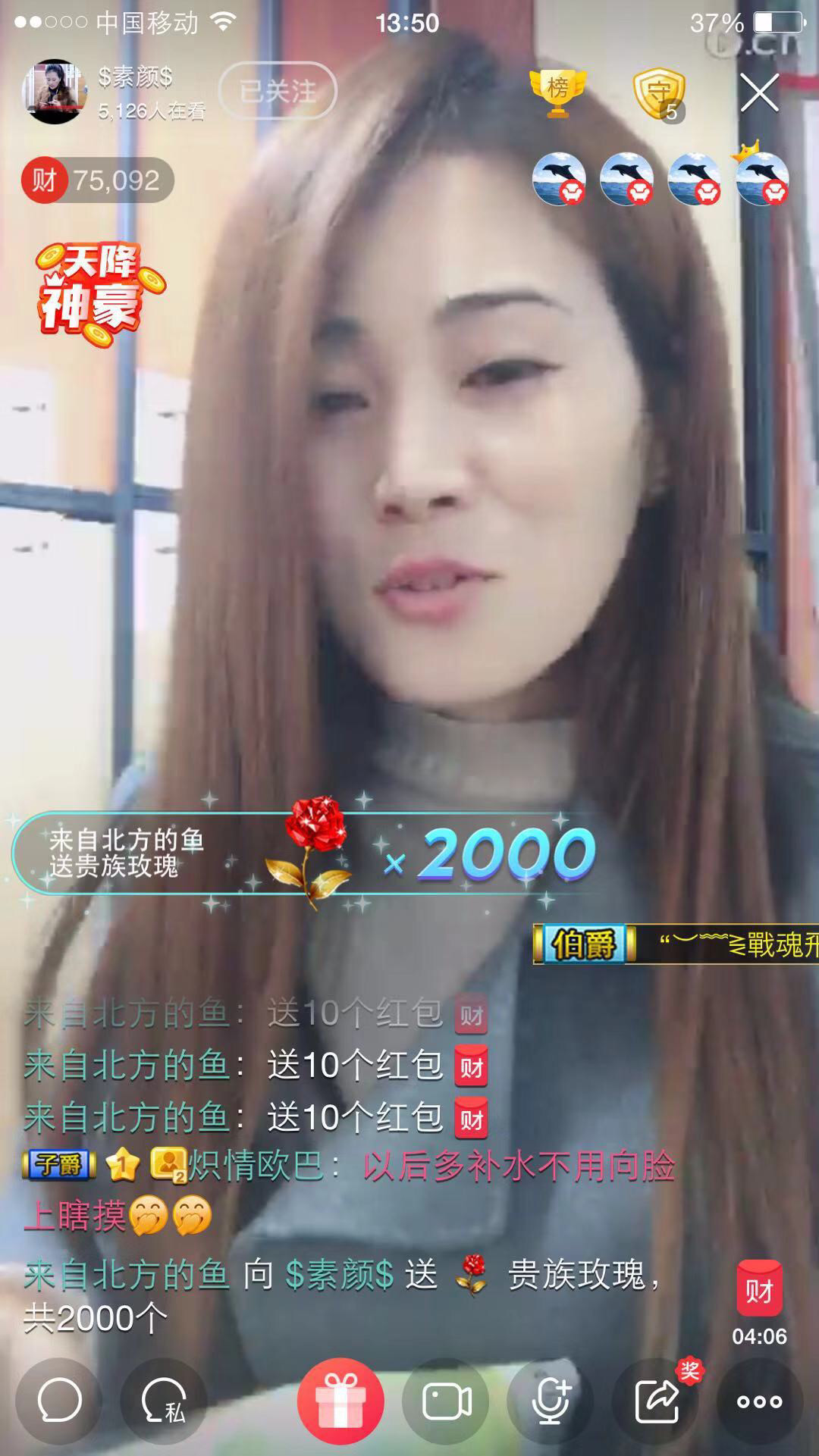Open the crowned viewer avatar

pyautogui.click(x=761, y=180)
